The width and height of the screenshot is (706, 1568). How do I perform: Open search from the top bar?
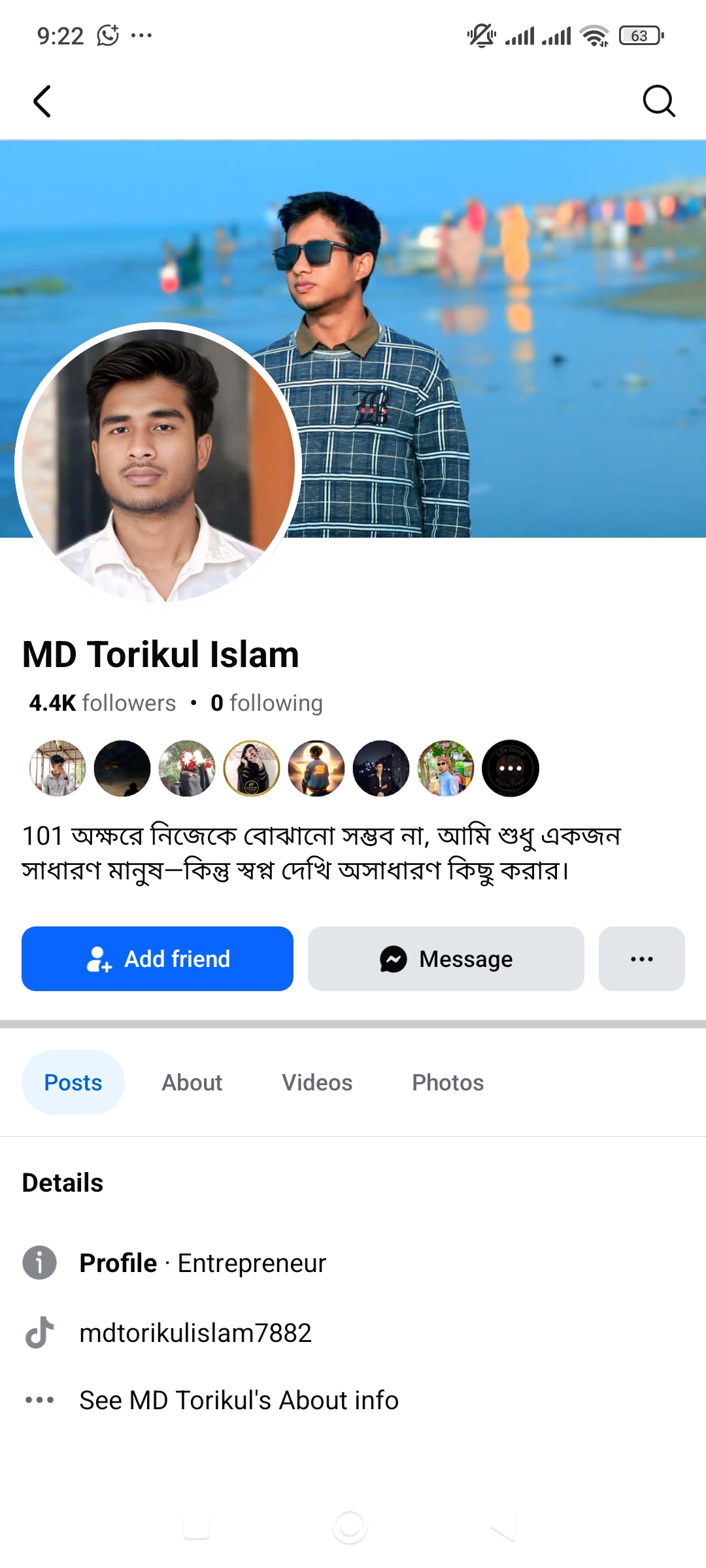coord(658,101)
